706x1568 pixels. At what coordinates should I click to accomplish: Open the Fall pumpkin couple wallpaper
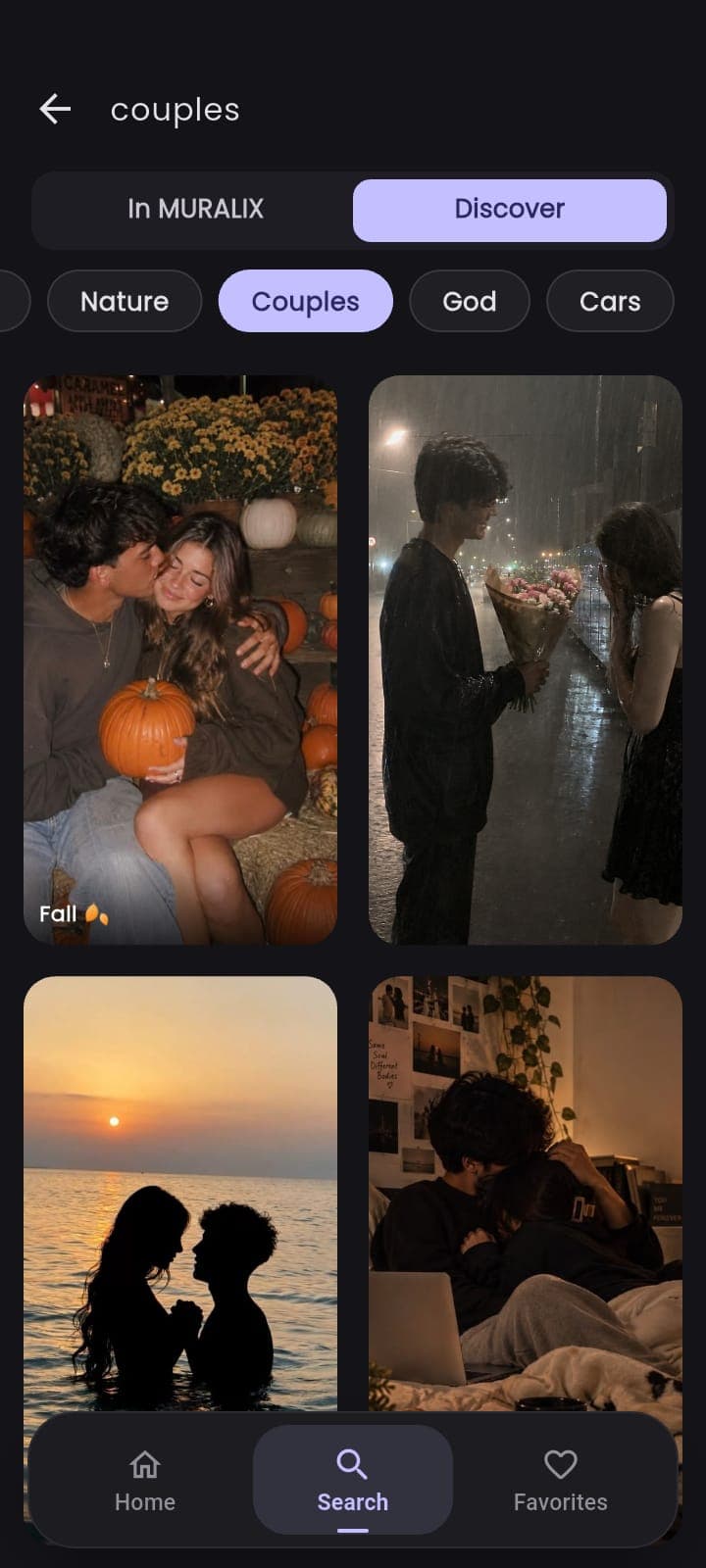(180, 660)
